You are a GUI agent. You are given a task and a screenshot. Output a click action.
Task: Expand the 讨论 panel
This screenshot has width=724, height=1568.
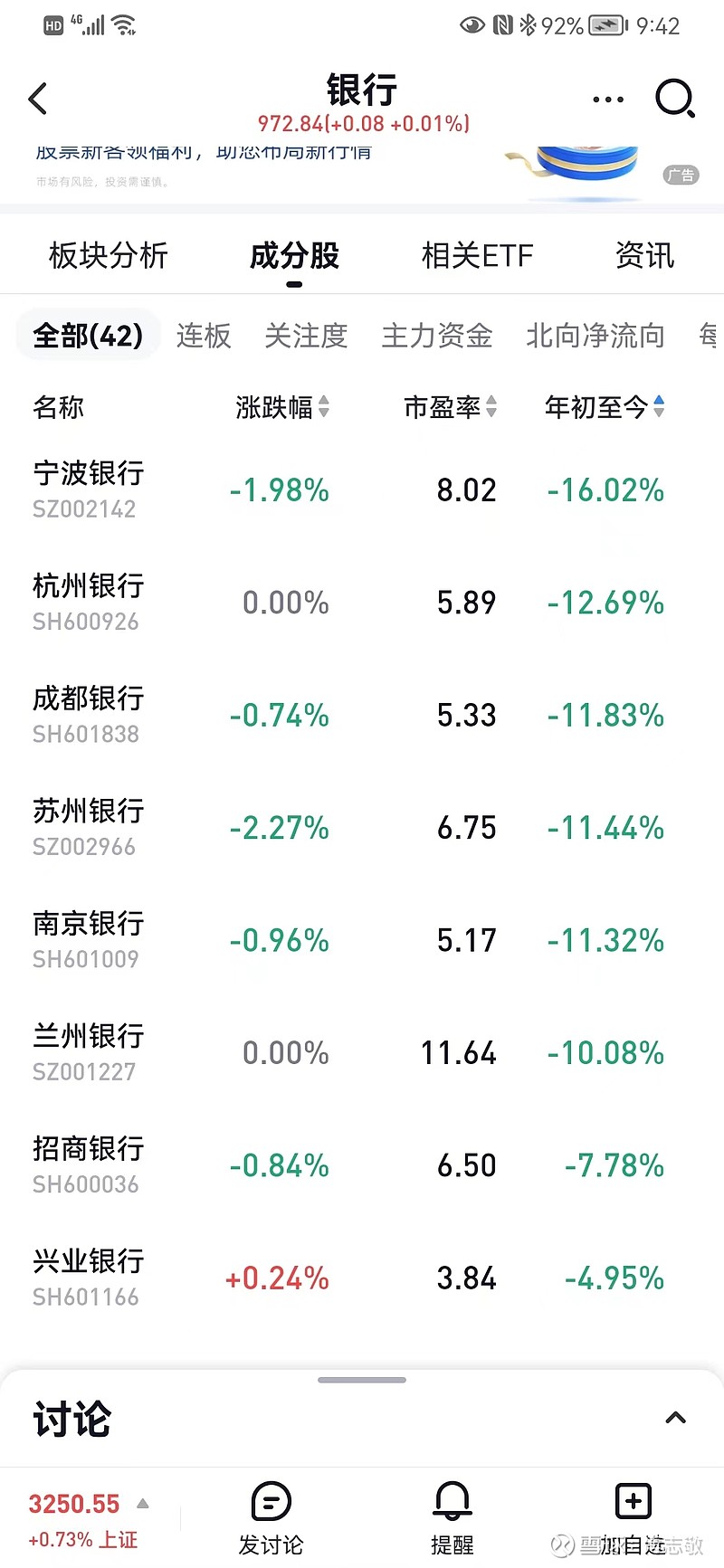tap(675, 1418)
